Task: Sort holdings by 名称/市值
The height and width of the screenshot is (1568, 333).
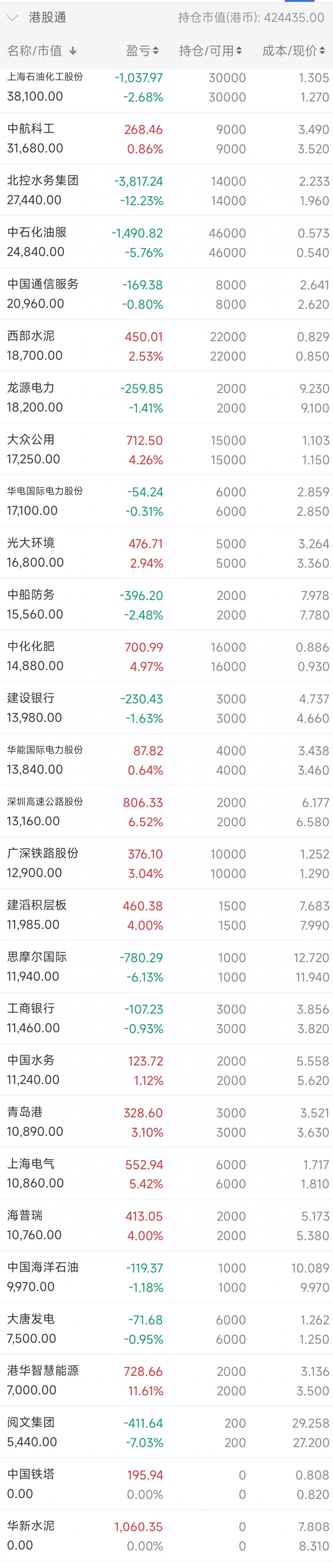Action: pos(41,51)
